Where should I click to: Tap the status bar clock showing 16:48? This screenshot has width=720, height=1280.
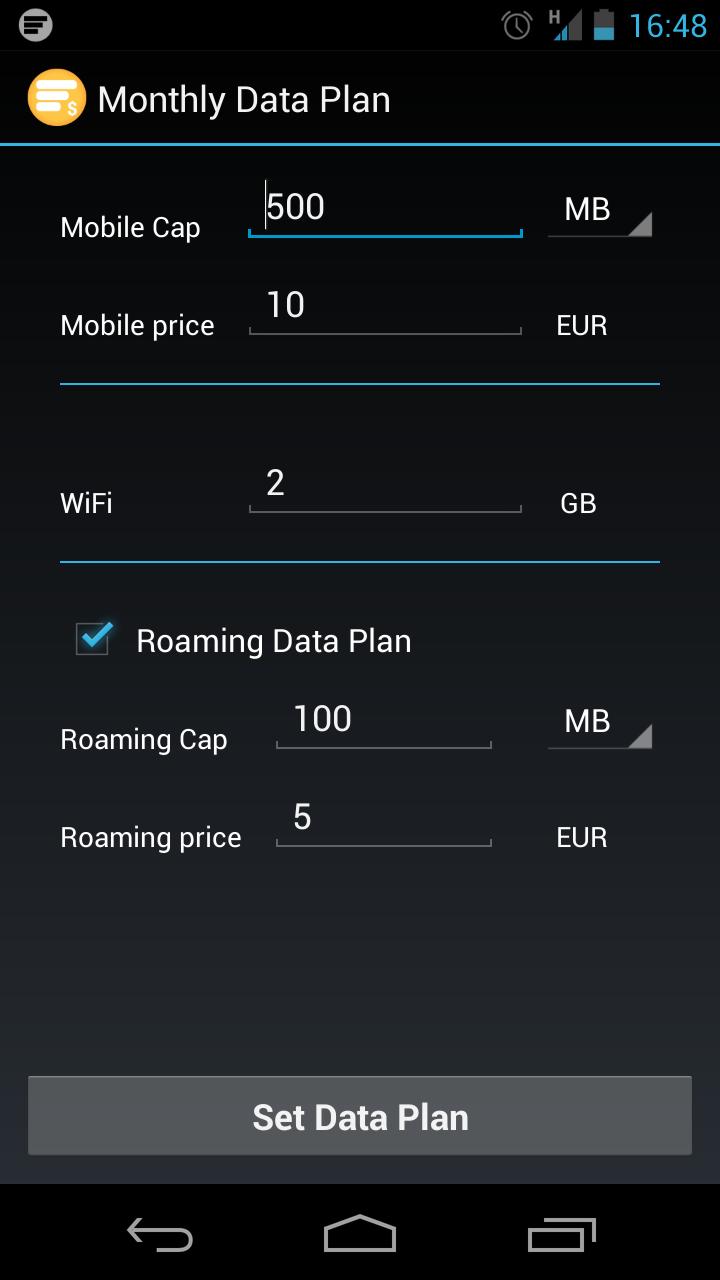coord(669,25)
